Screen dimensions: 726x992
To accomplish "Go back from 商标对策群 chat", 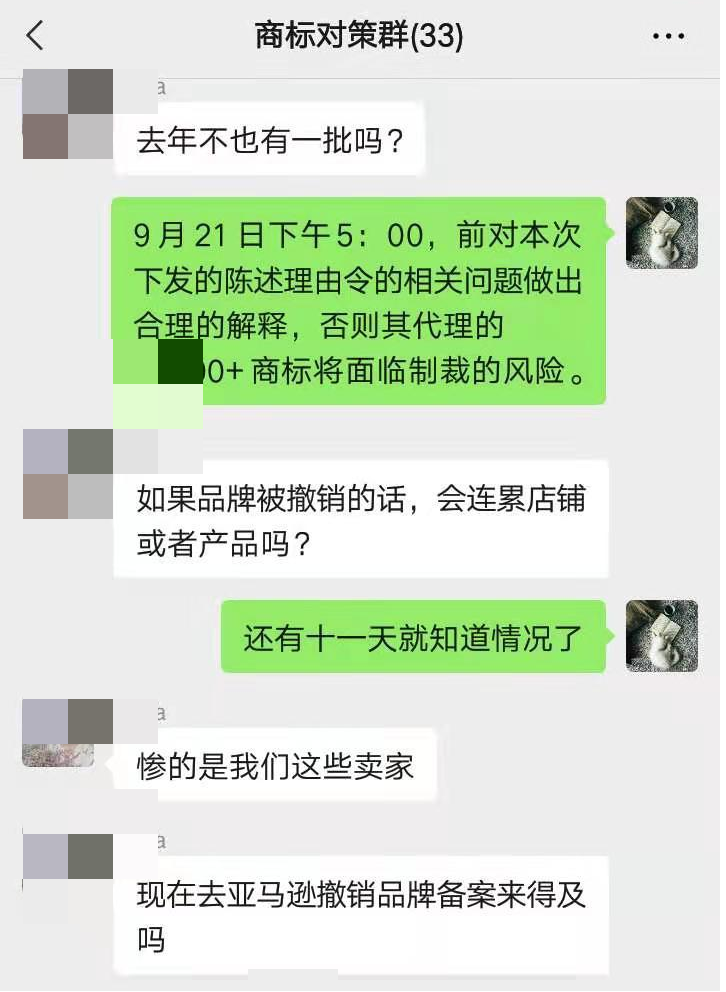I will (35, 37).
